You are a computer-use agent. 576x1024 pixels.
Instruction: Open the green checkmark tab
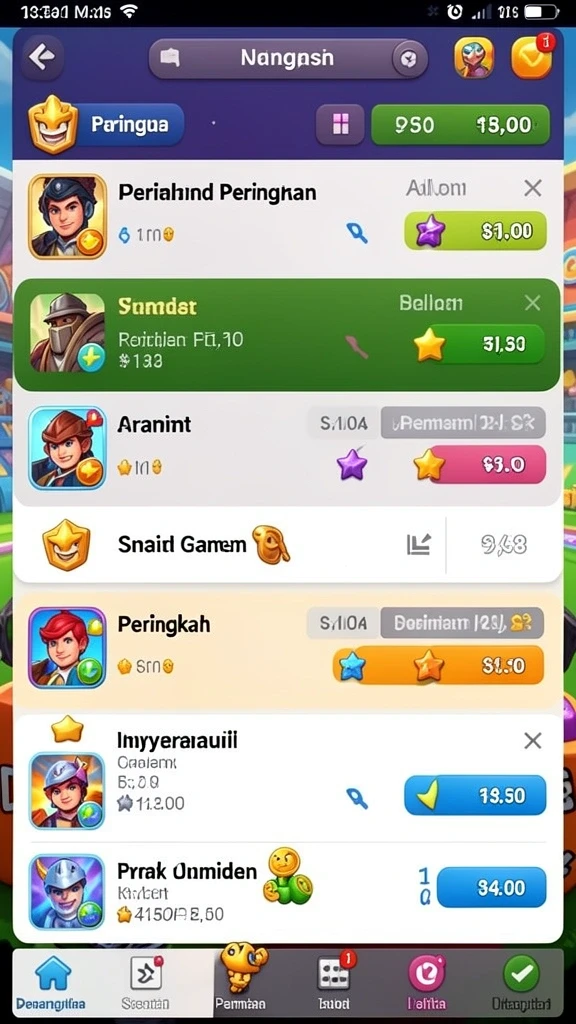[x=521, y=982]
